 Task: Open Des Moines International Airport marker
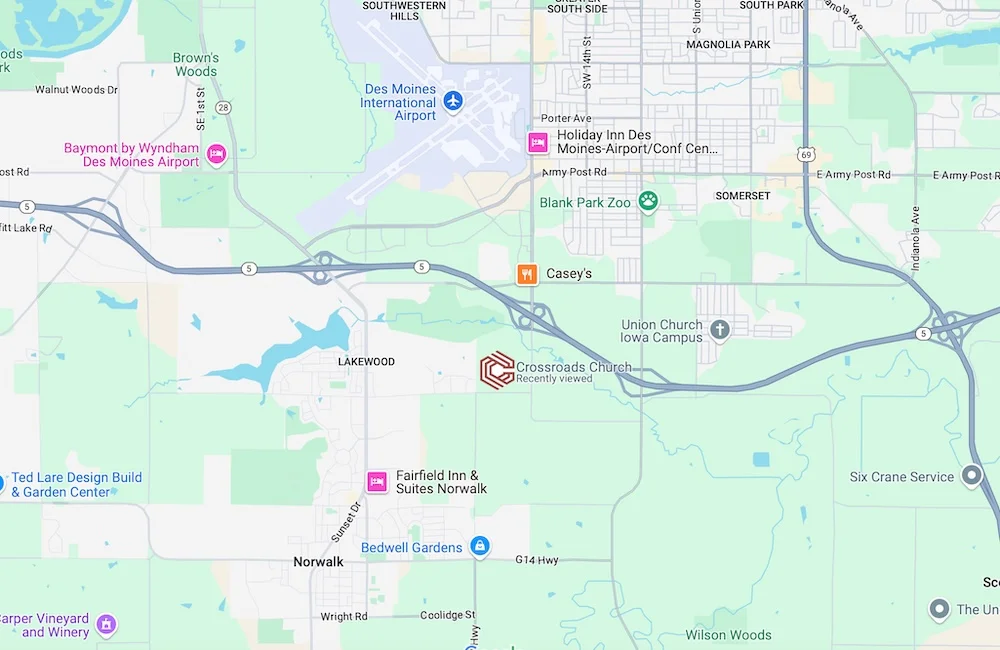[x=453, y=101]
